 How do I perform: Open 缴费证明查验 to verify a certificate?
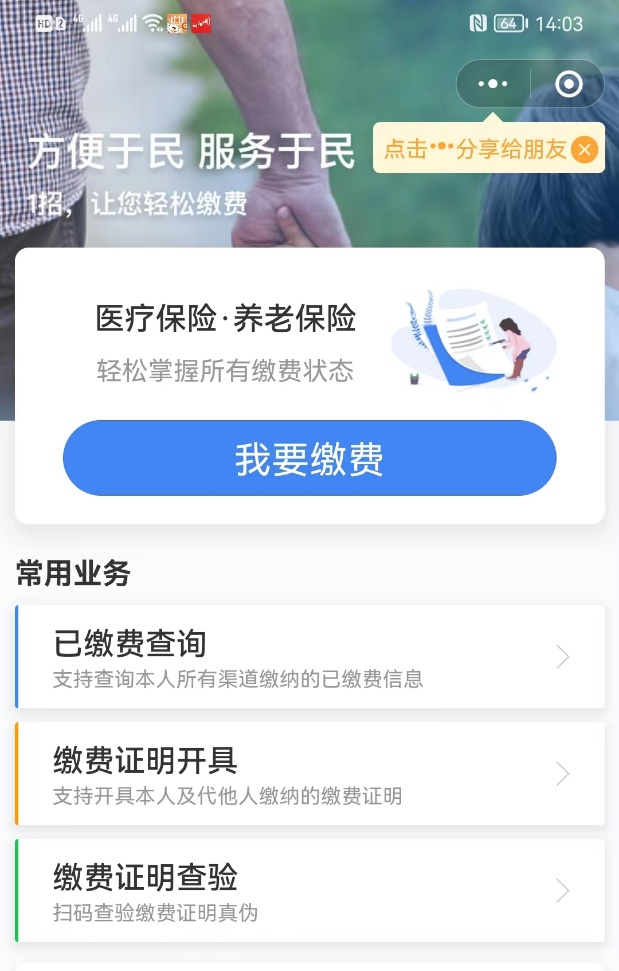click(x=309, y=891)
